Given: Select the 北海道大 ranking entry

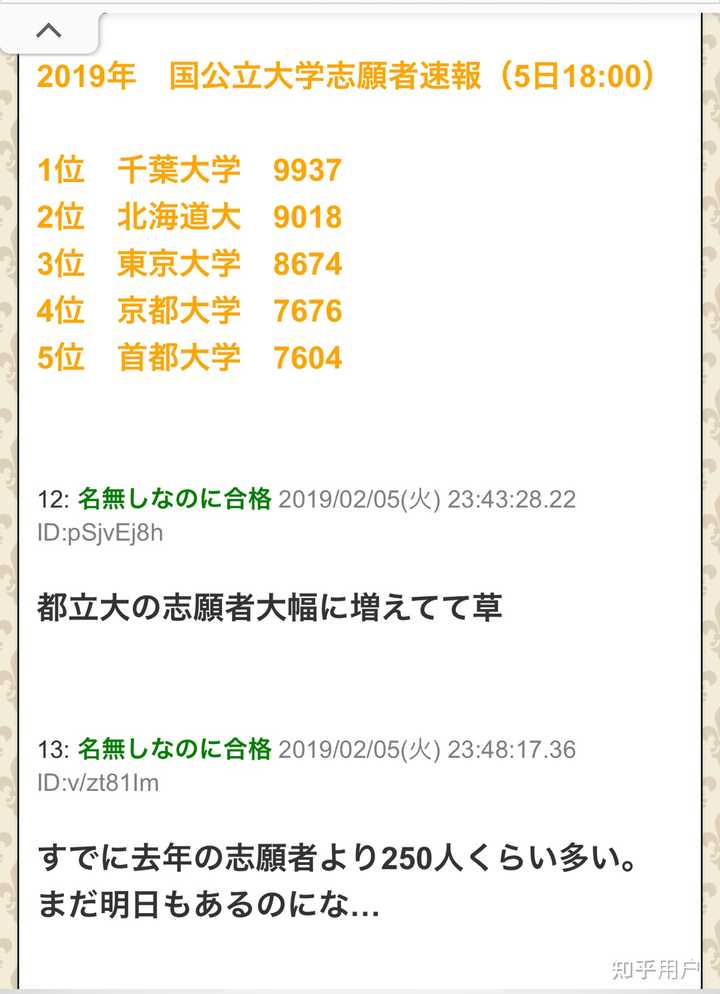Looking at the screenshot, I should coord(190,217).
